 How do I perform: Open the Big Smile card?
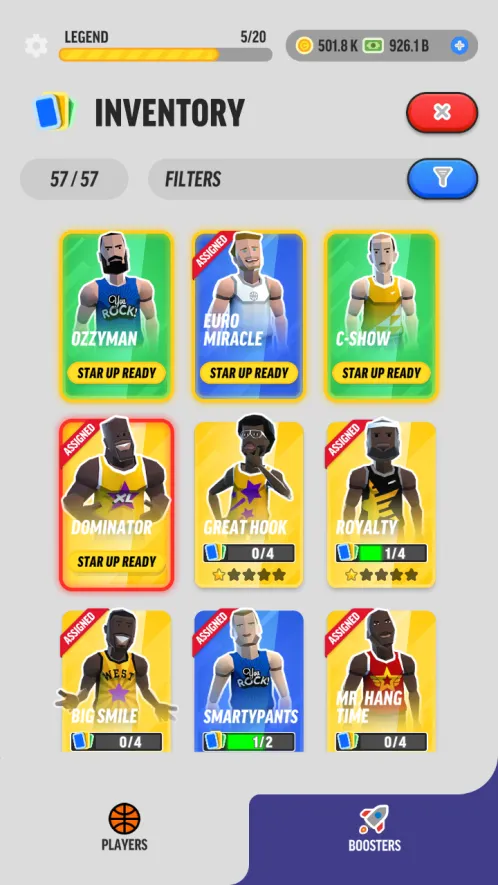coord(116,681)
